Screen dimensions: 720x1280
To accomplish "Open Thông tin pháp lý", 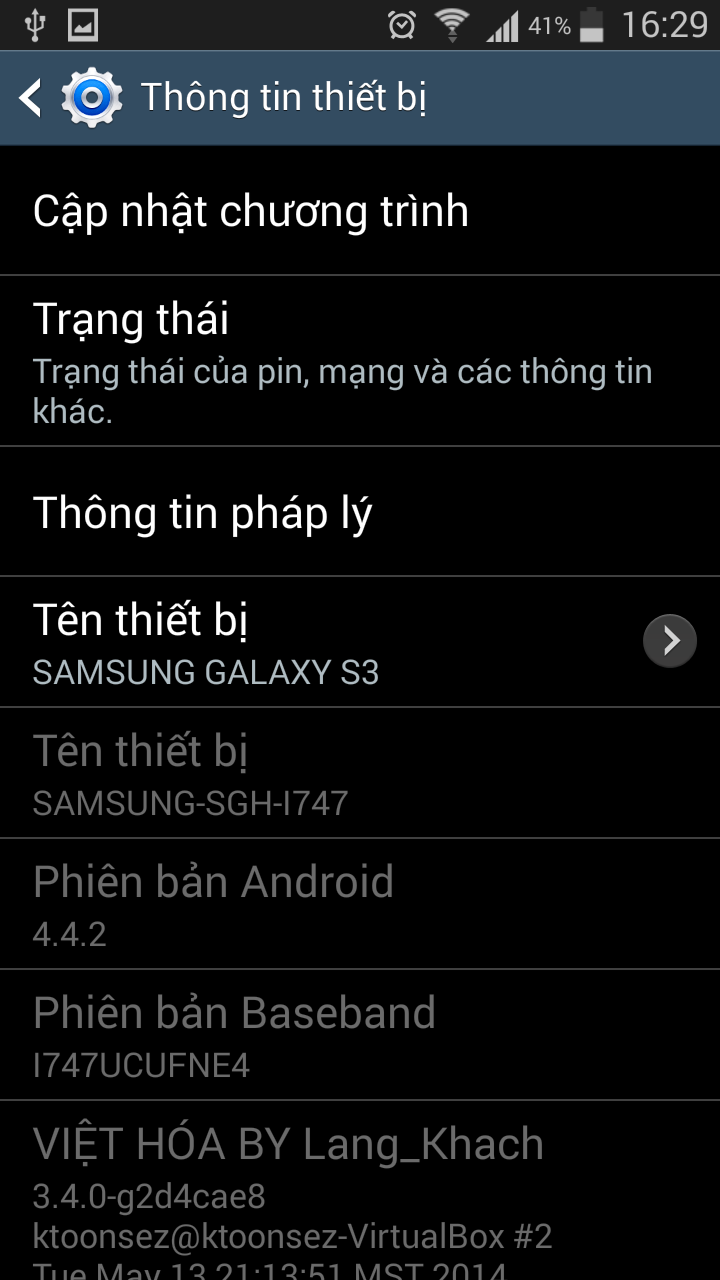I will coord(360,512).
